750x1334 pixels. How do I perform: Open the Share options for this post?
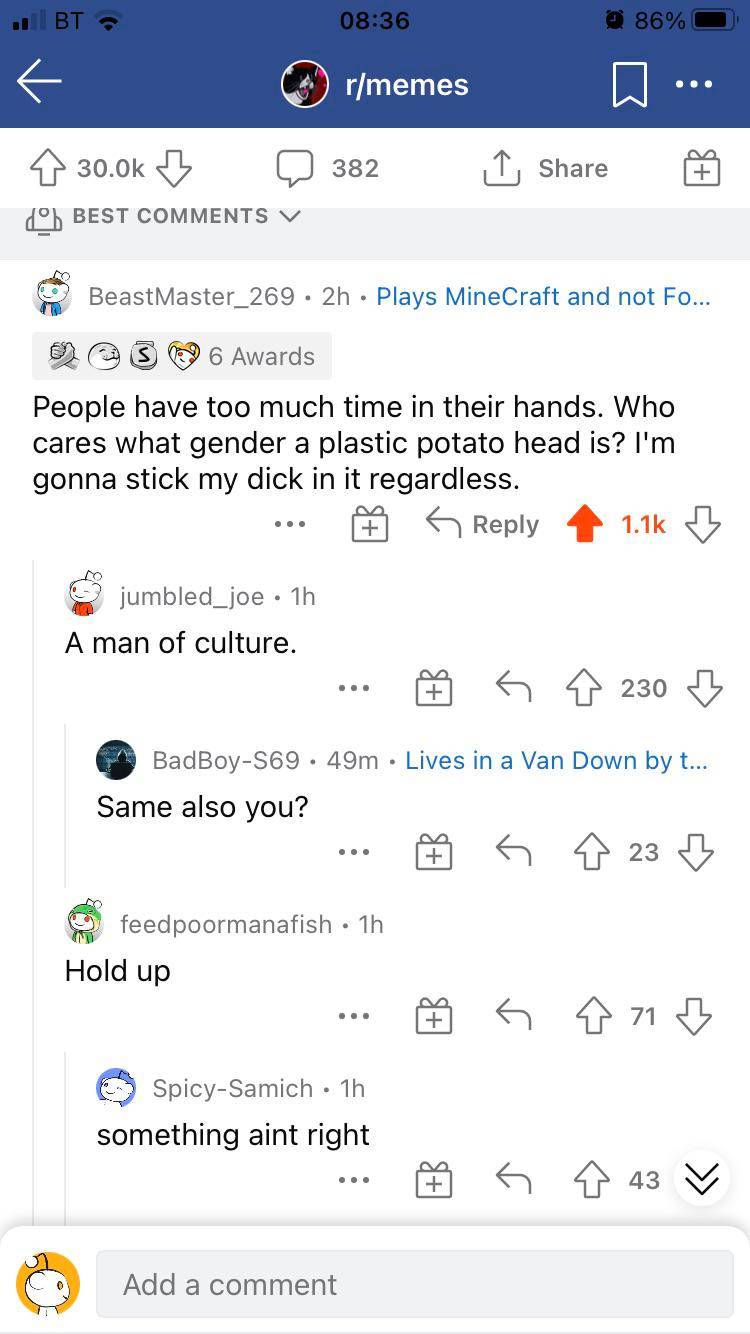[544, 168]
